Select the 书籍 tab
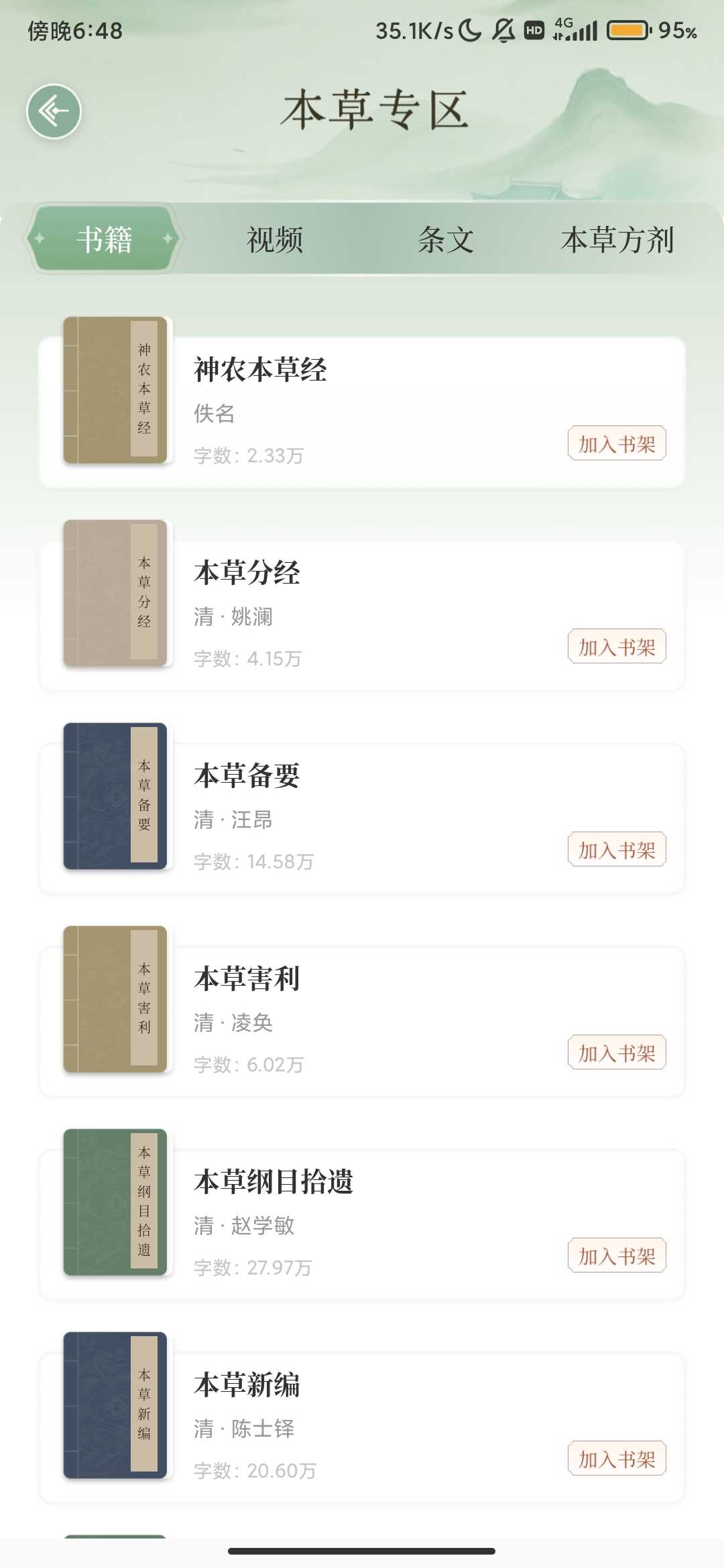Image resolution: width=724 pixels, height=1568 pixels. (104, 240)
